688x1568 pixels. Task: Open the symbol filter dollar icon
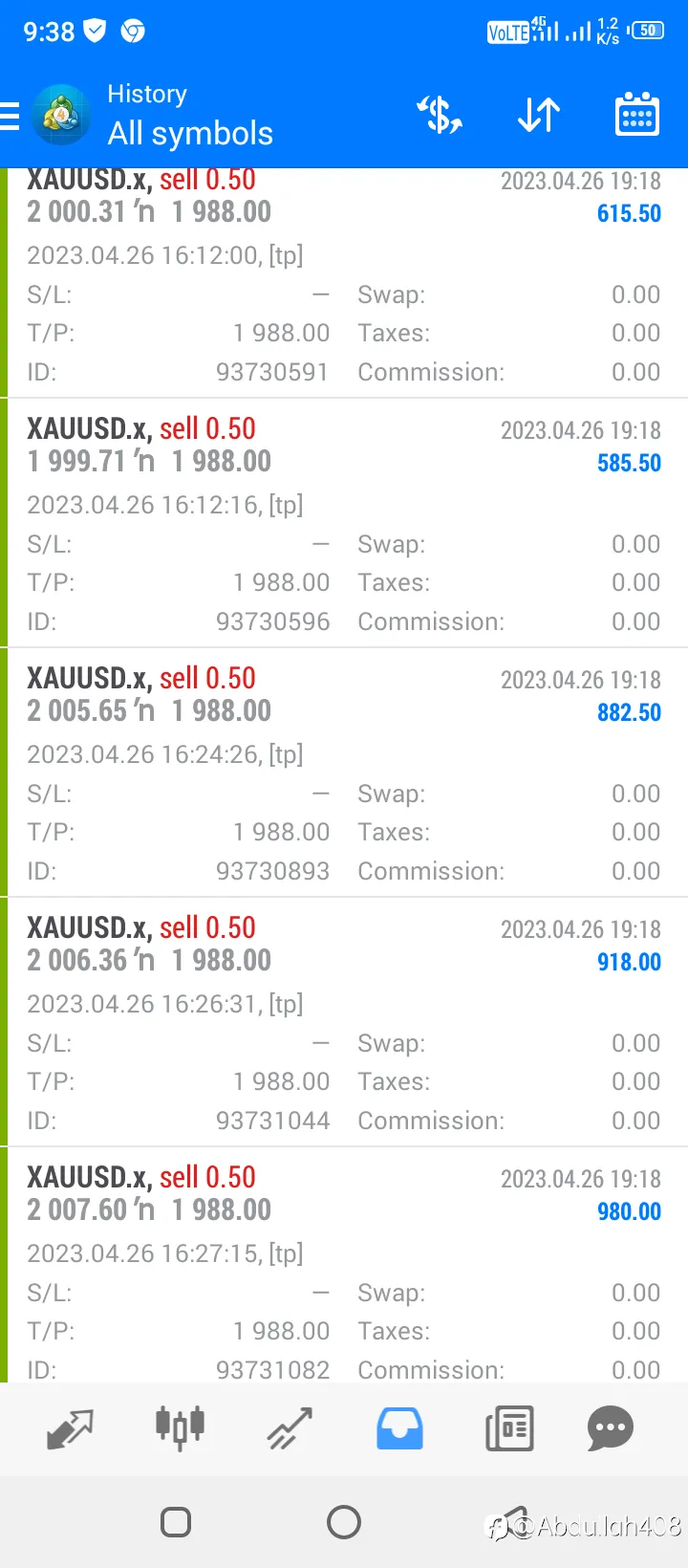click(440, 116)
